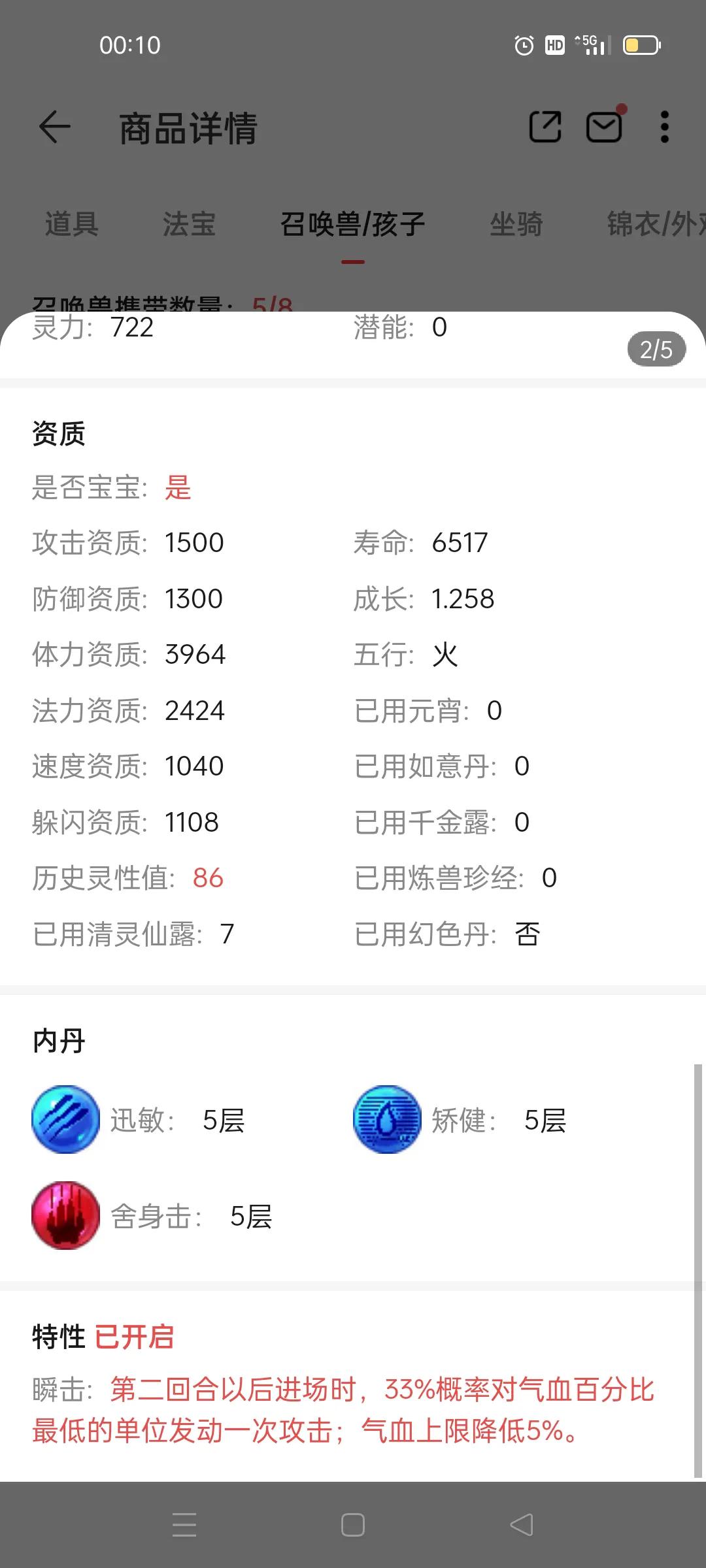
Task: Tap the red 是 value beside 是否宝宝
Action: [x=178, y=489]
